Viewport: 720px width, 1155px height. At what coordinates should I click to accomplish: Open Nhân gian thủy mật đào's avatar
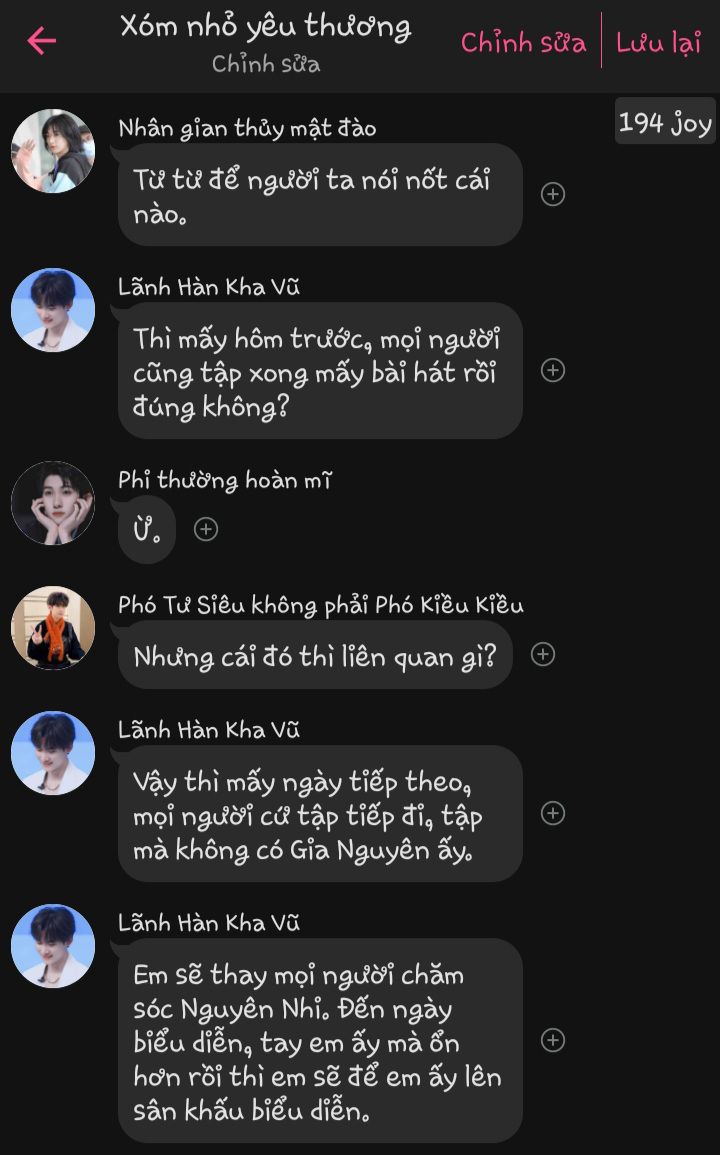tap(53, 151)
